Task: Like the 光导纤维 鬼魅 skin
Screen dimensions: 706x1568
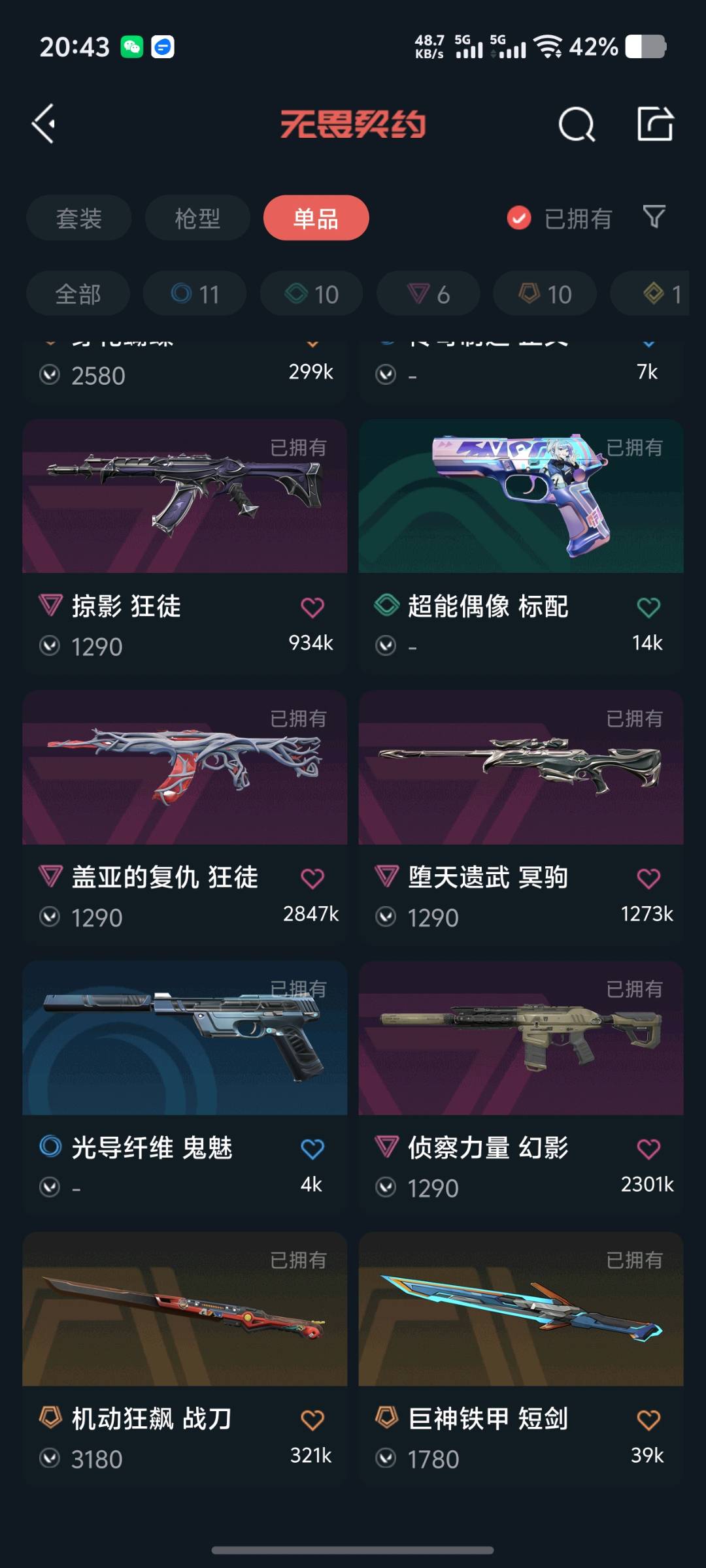Action: tap(312, 1149)
